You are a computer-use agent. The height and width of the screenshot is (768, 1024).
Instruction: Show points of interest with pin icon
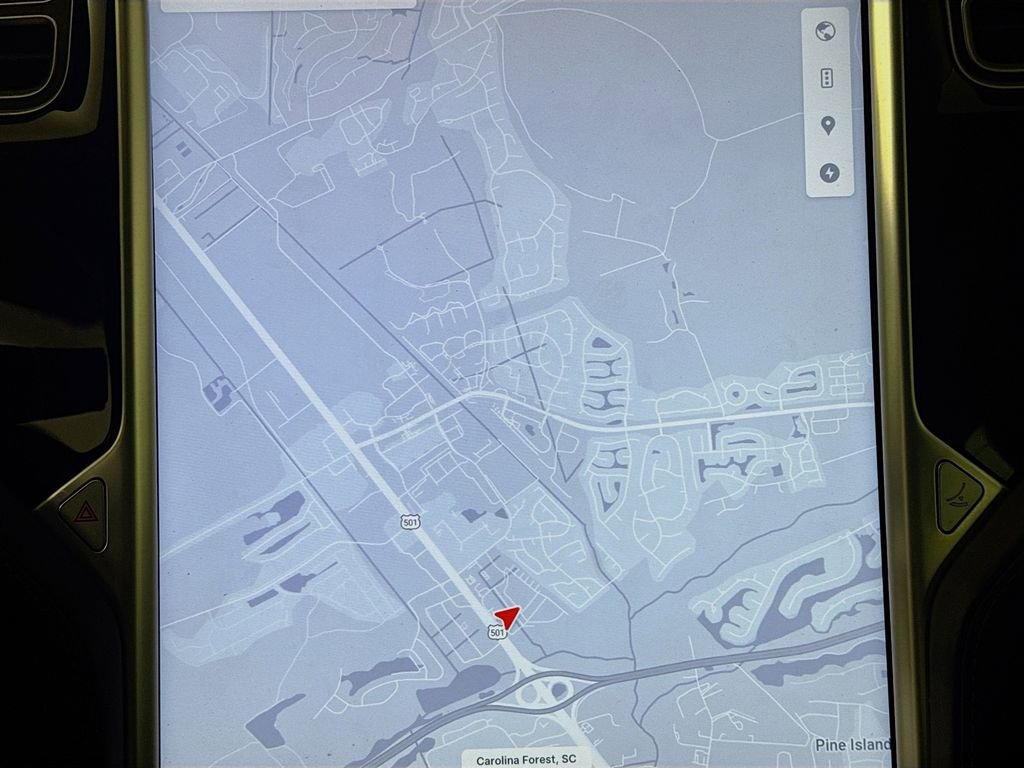pyautogui.click(x=828, y=126)
